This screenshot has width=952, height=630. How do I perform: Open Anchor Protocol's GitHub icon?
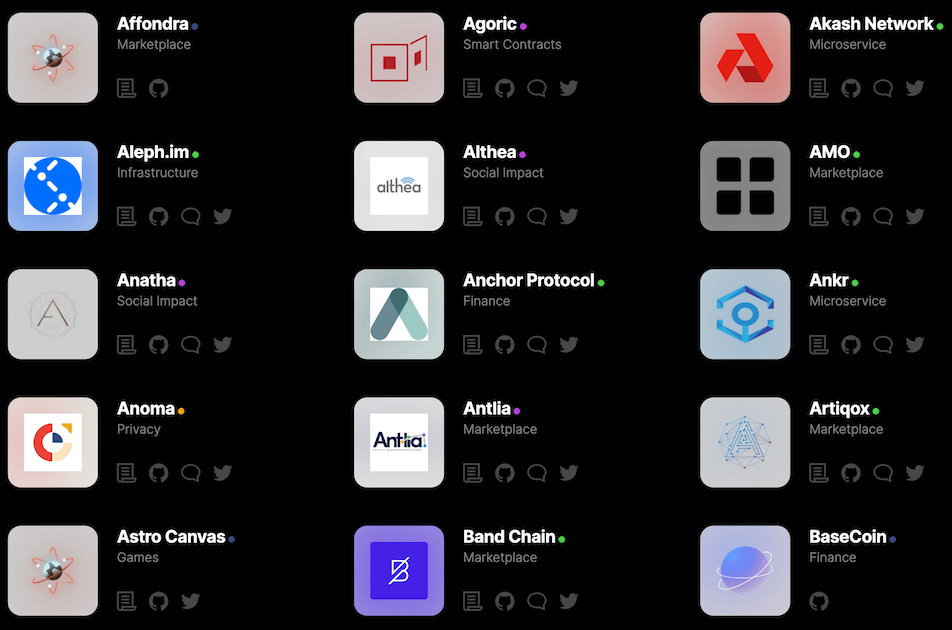(504, 344)
